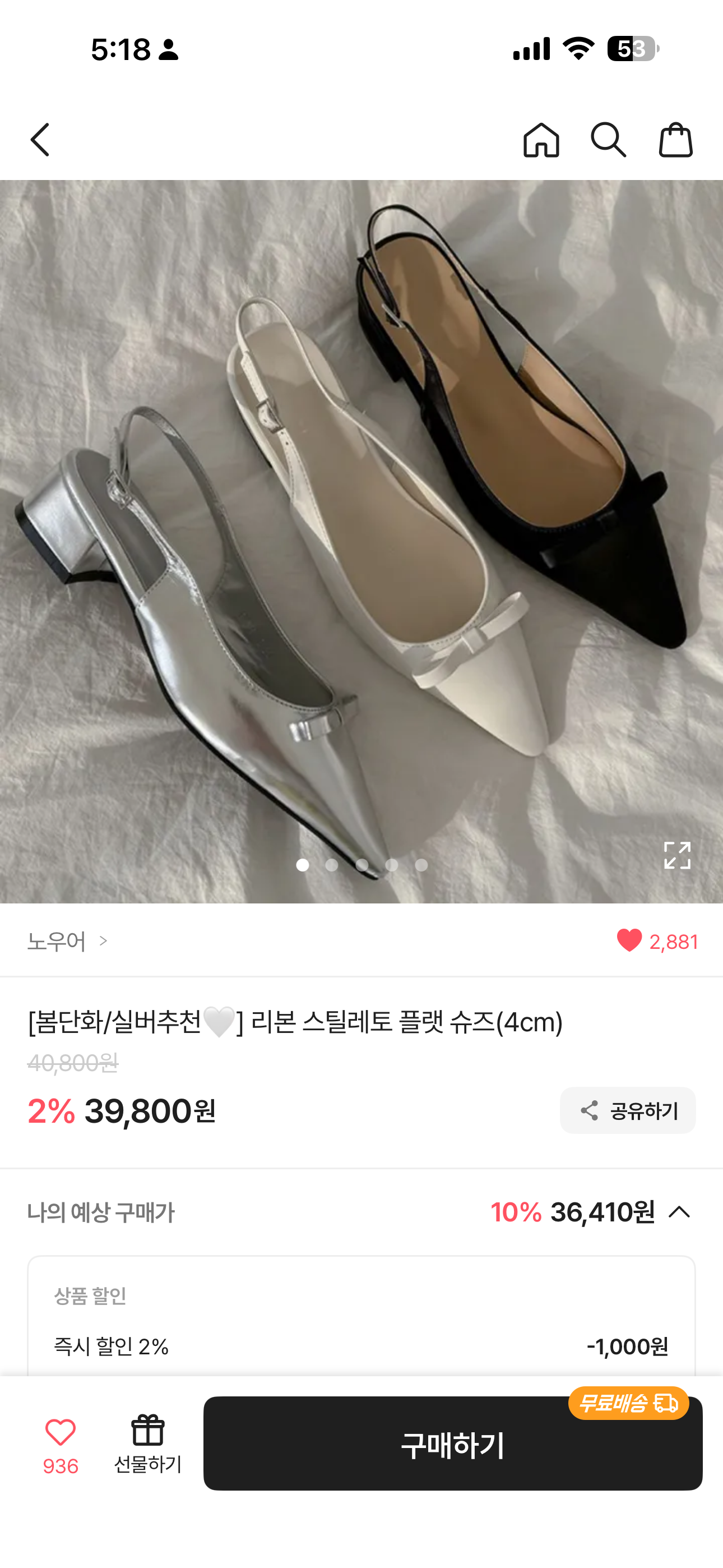
Task: Expand the product image to fullscreen
Action: click(676, 855)
